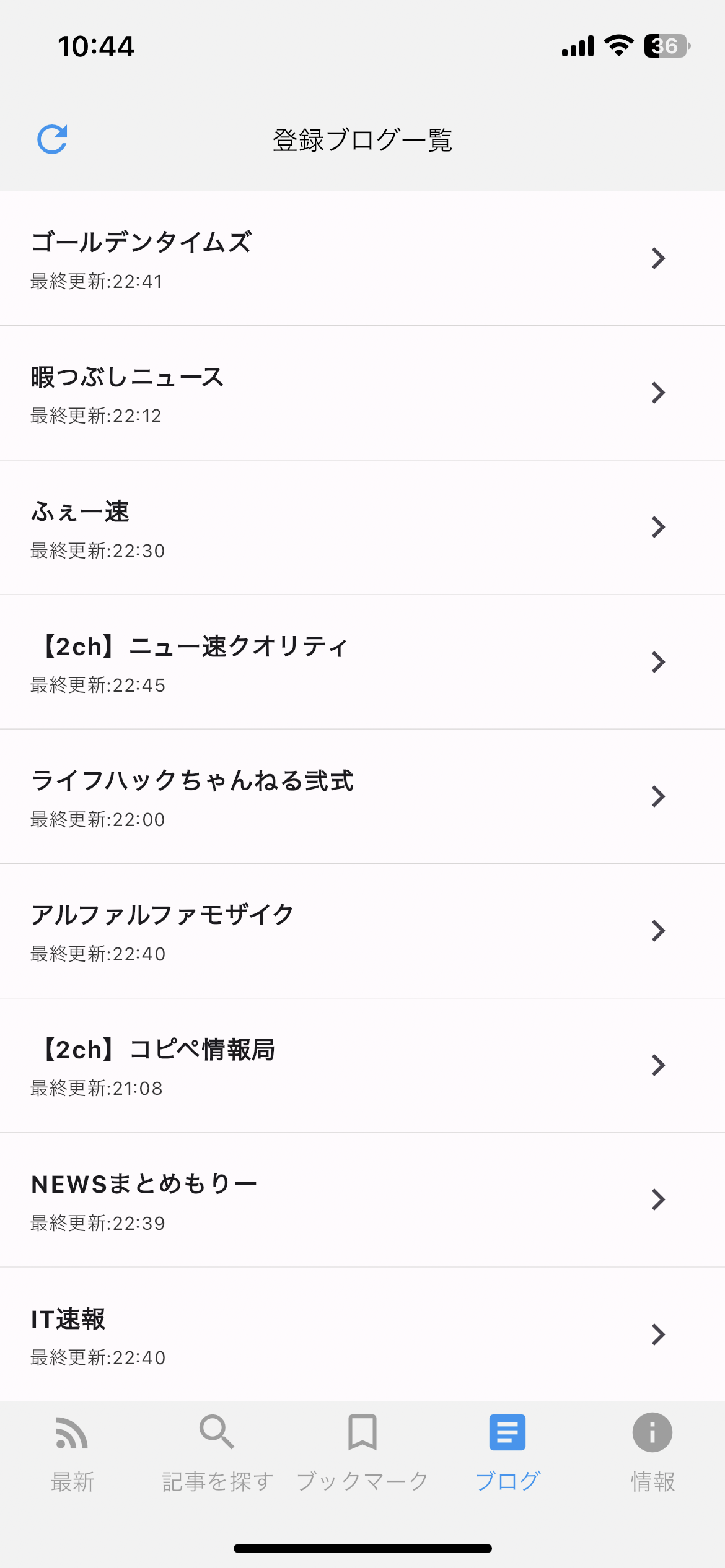
Task: Open the ゴールデンタイムズ blog
Action: click(x=362, y=258)
